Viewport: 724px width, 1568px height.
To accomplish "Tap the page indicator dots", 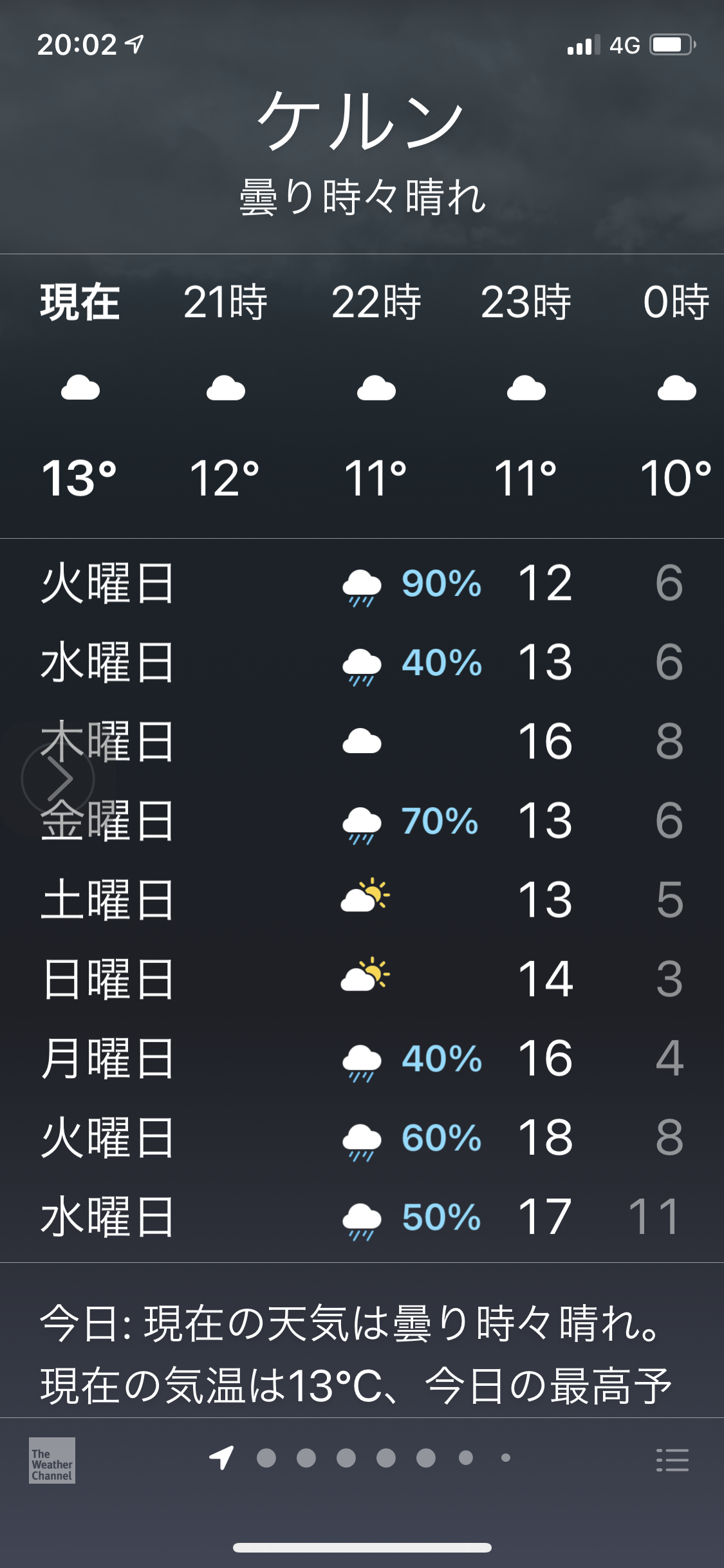I will 366,1458.
